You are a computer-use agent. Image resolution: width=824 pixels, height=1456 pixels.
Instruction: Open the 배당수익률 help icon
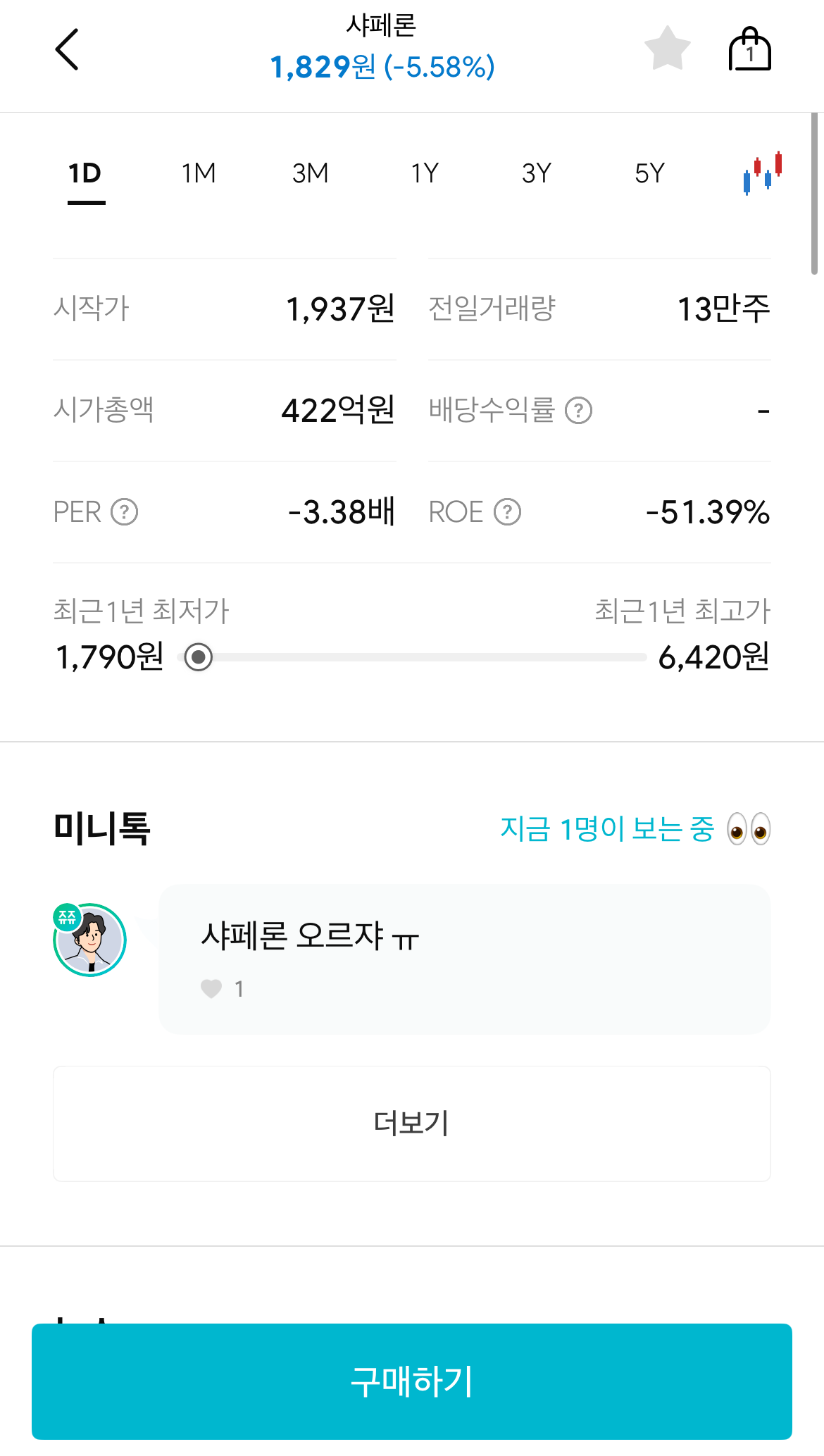click(x=580, y=411)
